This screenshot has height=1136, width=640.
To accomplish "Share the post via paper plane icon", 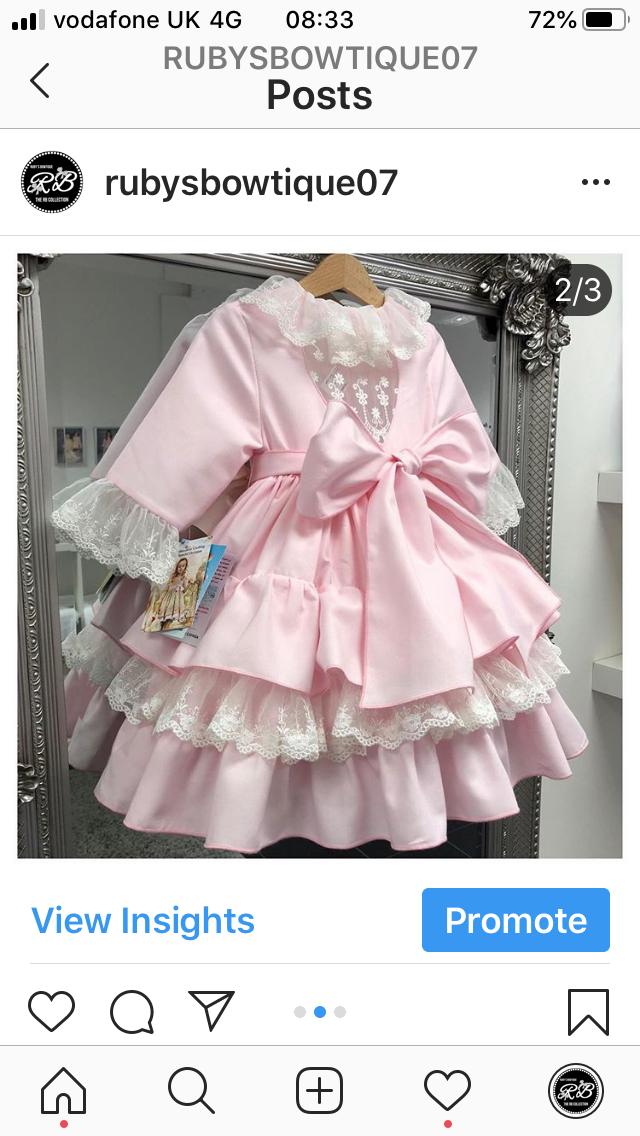I will [x=211, y=1011].
